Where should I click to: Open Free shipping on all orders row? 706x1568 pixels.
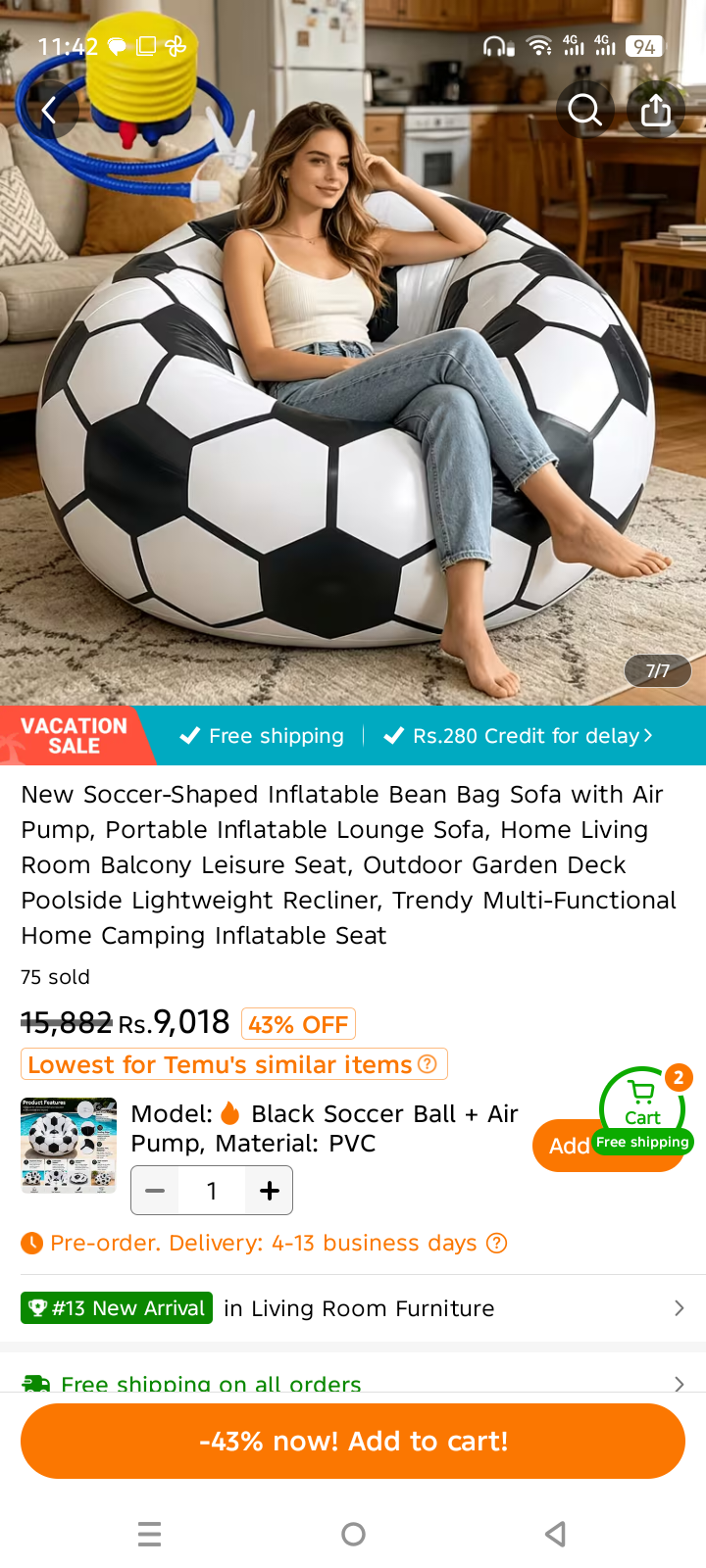point(353,1383)
